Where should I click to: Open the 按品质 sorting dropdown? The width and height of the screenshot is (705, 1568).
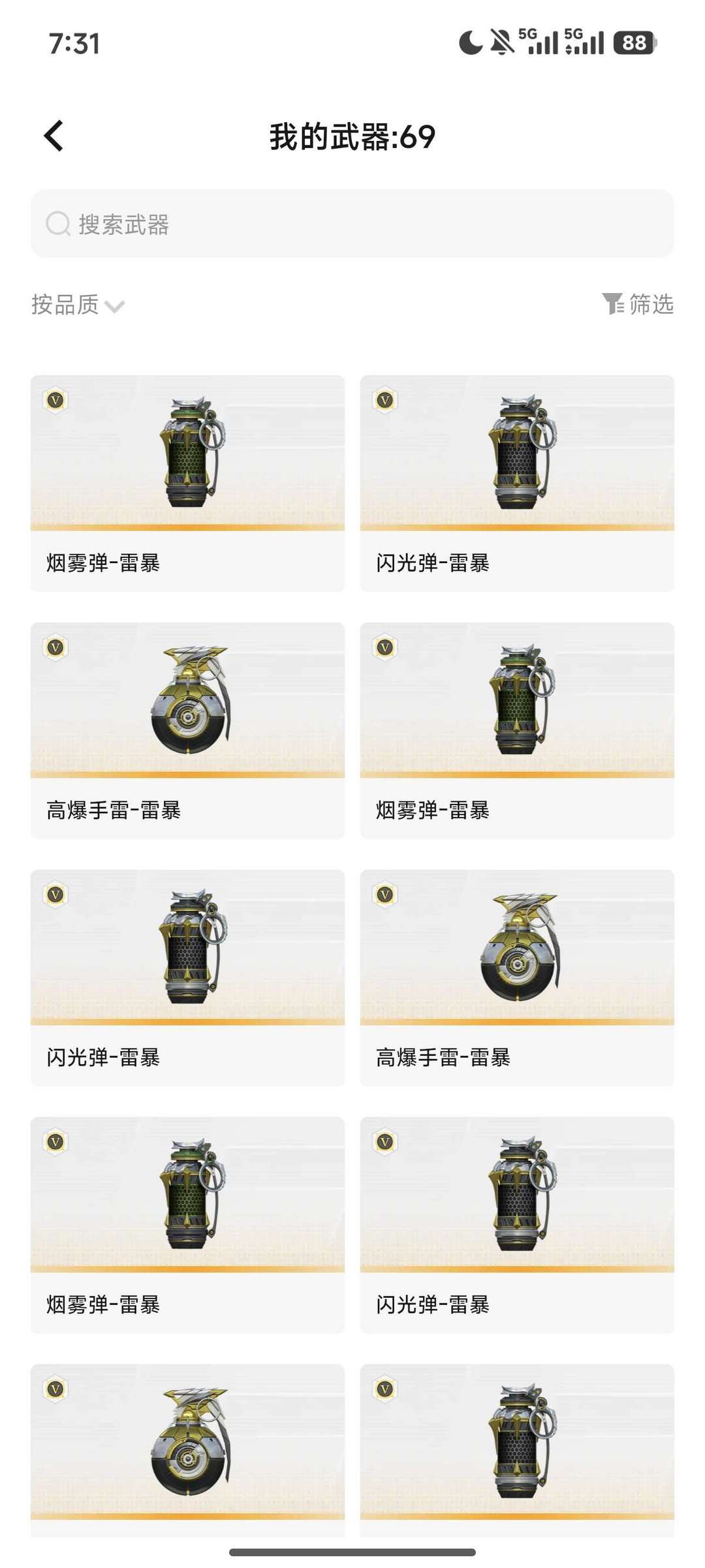[x=65, y=304]
